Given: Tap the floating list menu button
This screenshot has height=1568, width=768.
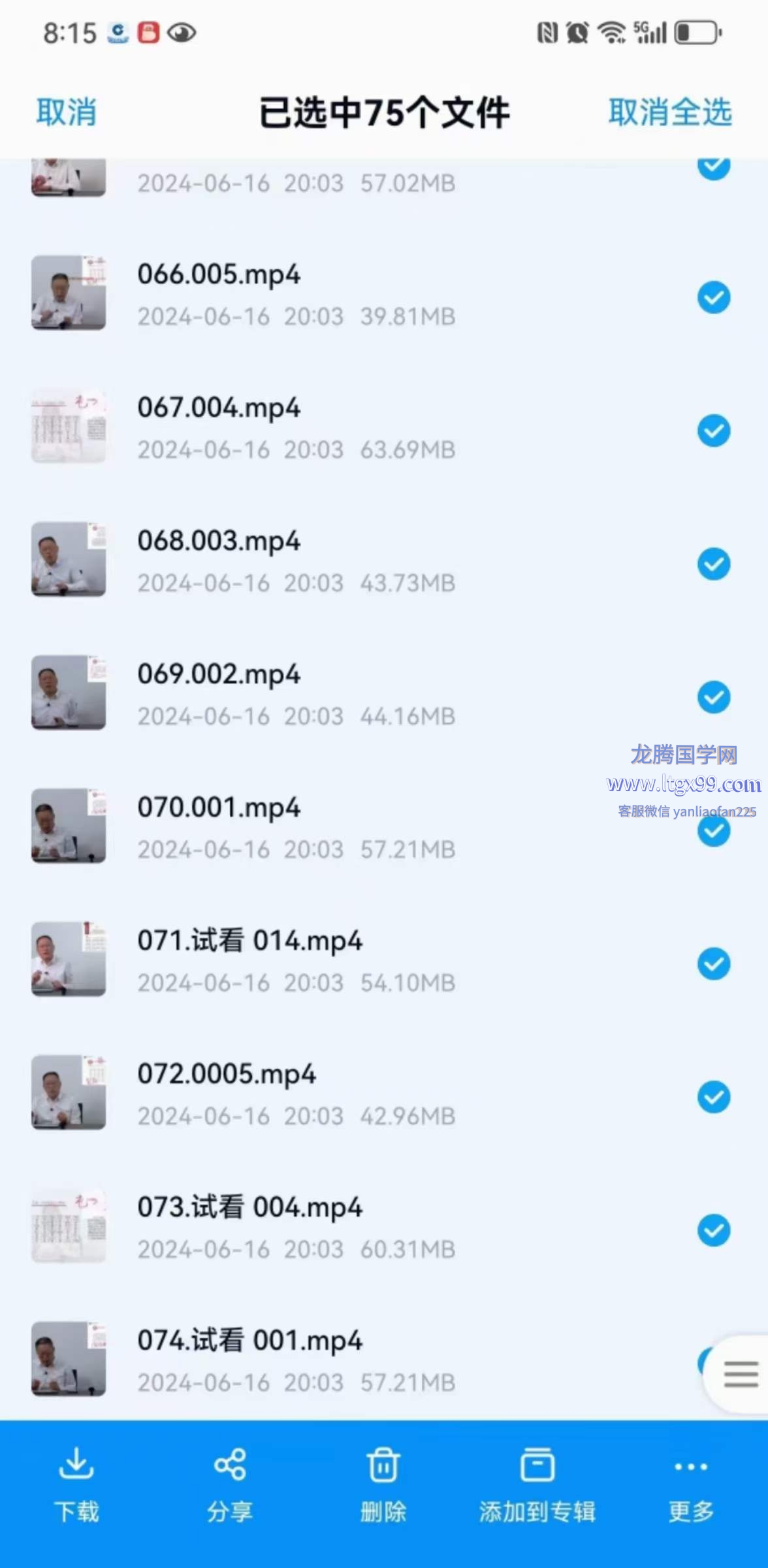Looking at the screenshot, I should point(741,1375).
